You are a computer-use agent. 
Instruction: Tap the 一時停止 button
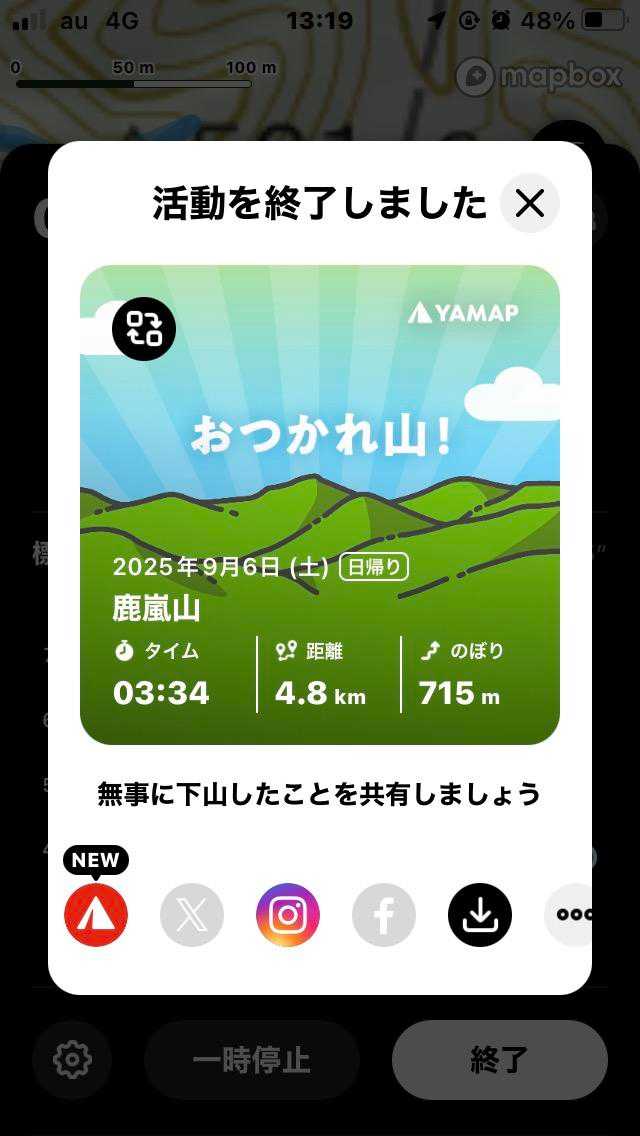tap(252, 1060)
